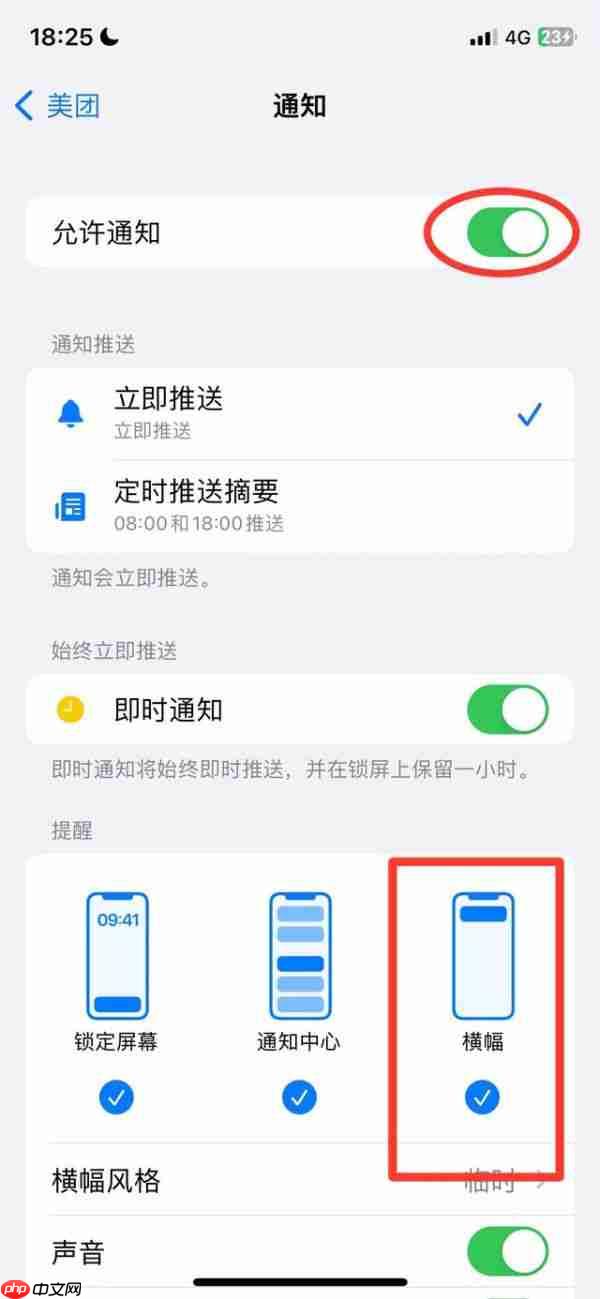Viewport: 600px width, 1299px height.
Task: Toggle the 允许通知 switch
Action: (x=507, y=233)
